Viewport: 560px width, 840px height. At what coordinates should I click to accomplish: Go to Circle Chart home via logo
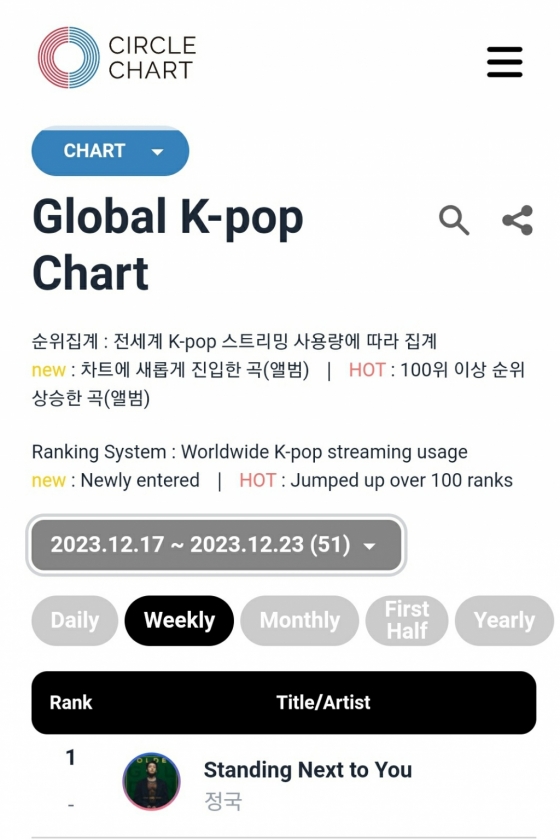(x=117, y=58)
